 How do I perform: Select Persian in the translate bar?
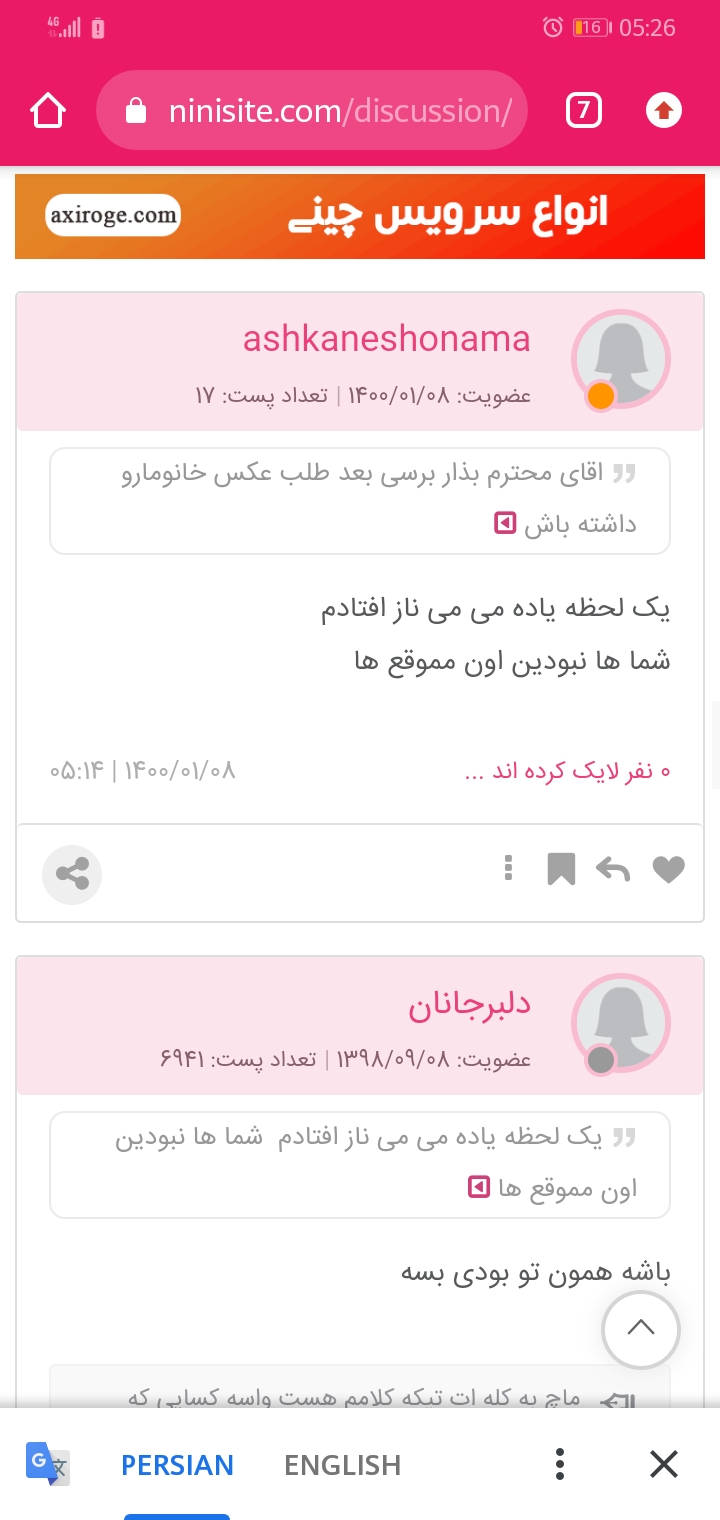[177, 1465]
